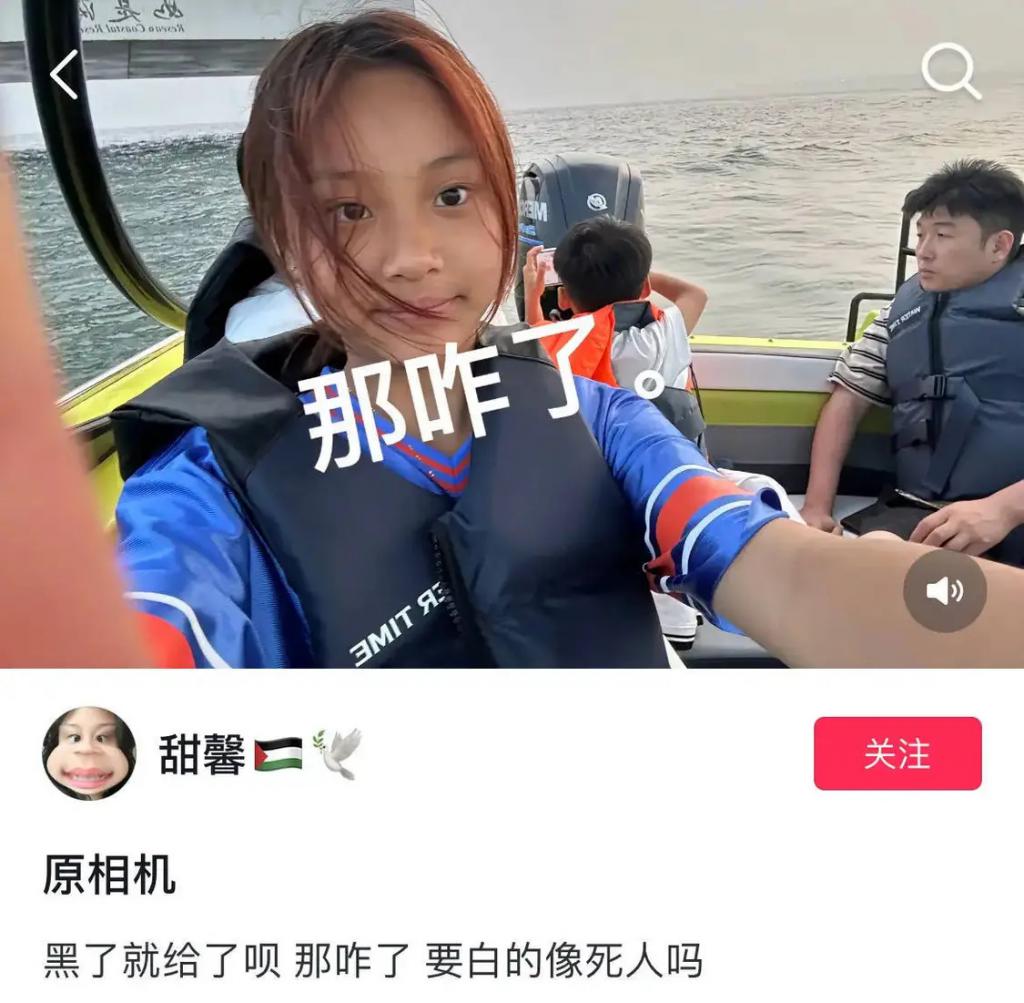This screenshot has width=1024, height=1003.
Task: Open 甜馨's profile avatar
Action: coord(88,753)
